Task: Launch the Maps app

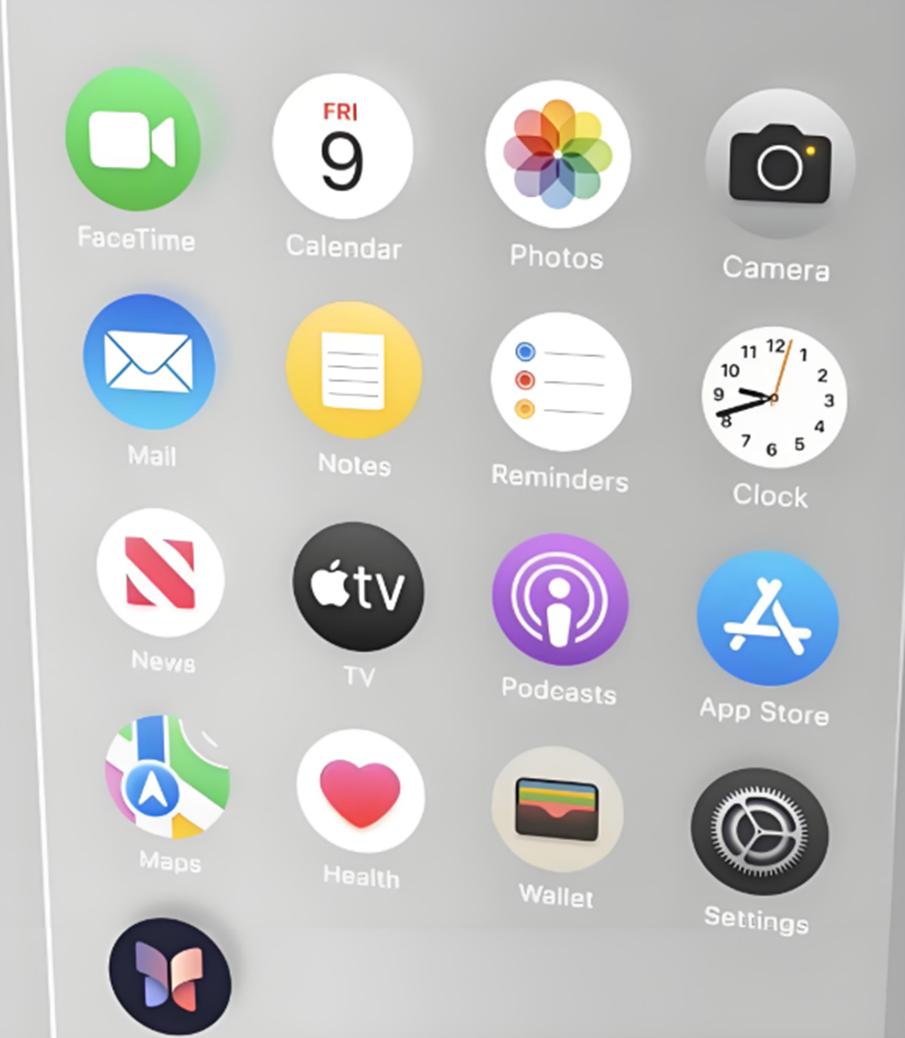Action: coord(167,777)
